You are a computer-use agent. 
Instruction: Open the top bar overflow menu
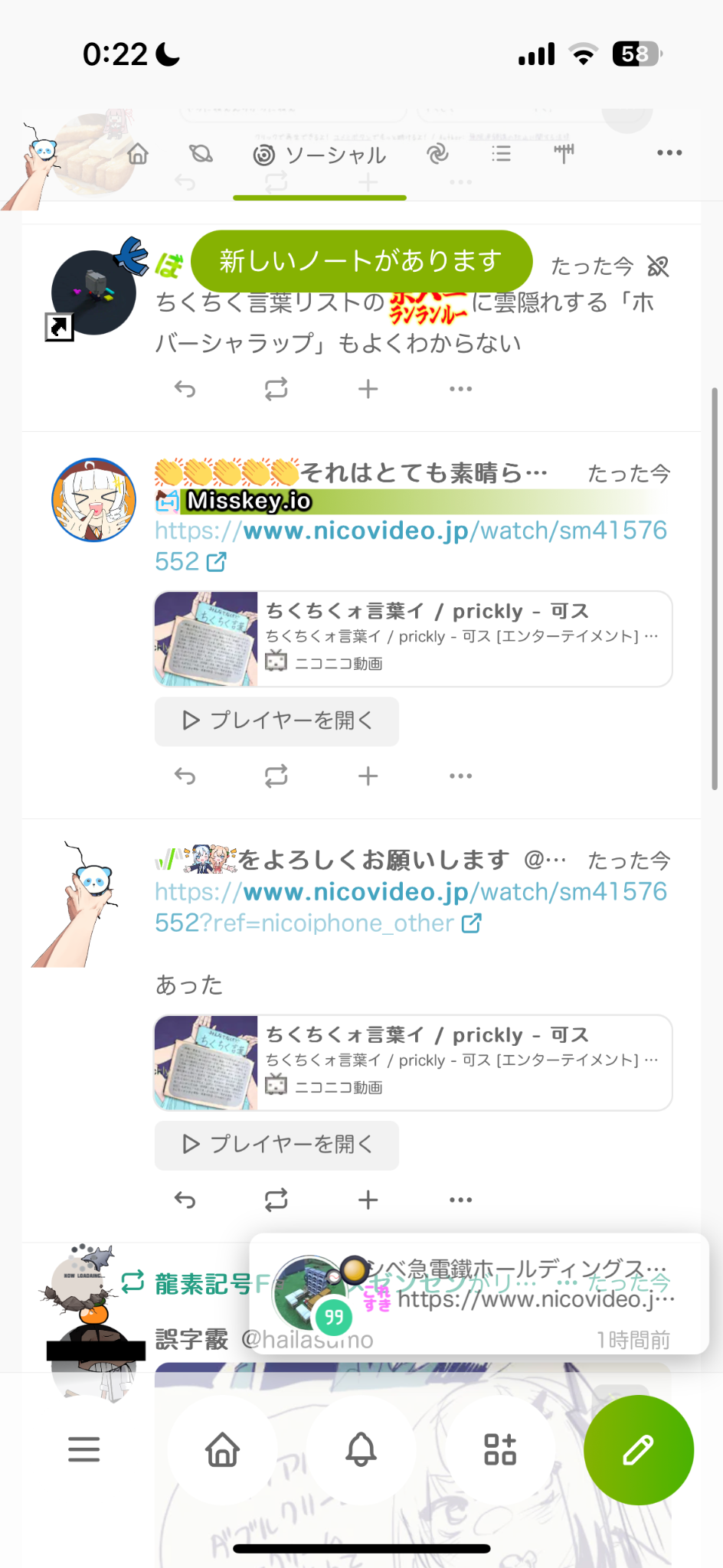coord(669,153)
